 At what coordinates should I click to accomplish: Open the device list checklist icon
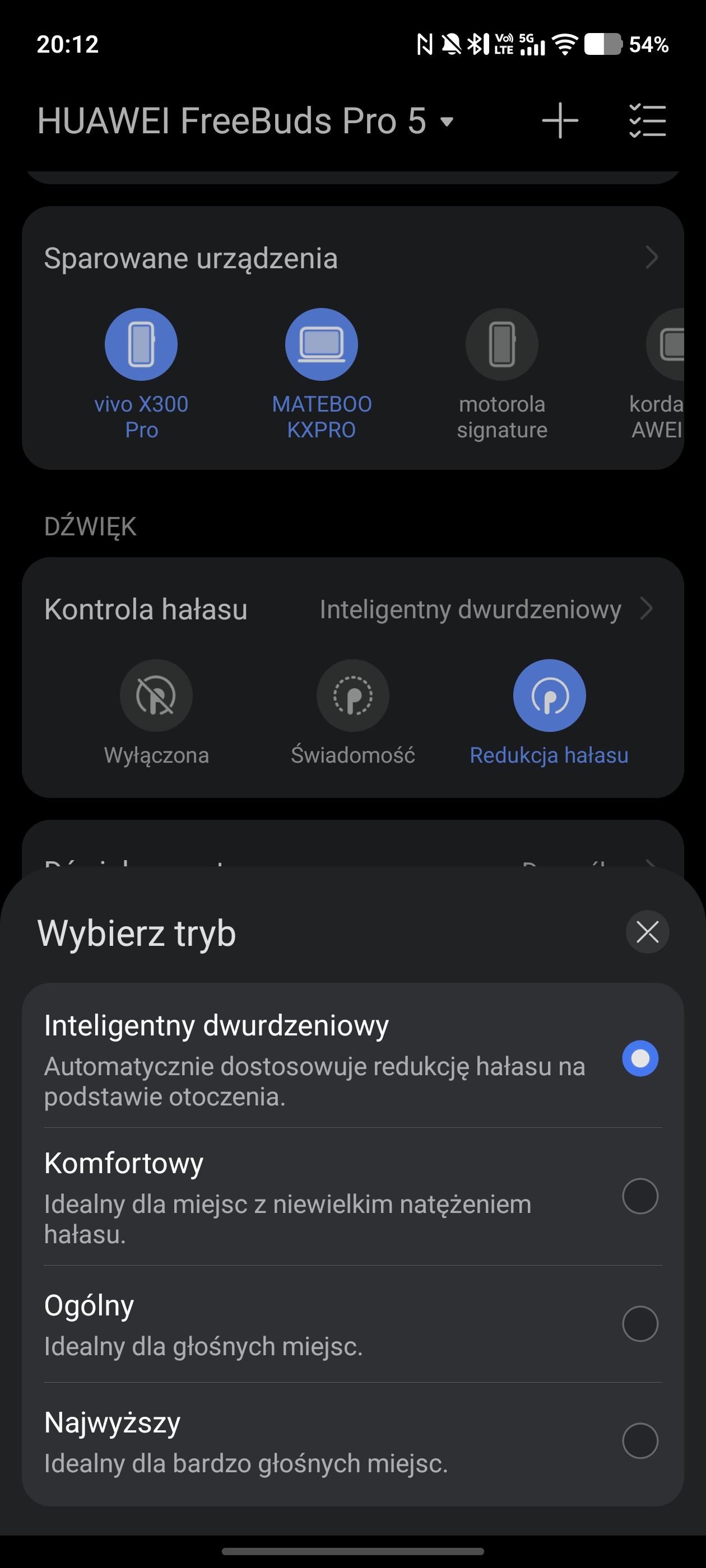click(647, 120)
